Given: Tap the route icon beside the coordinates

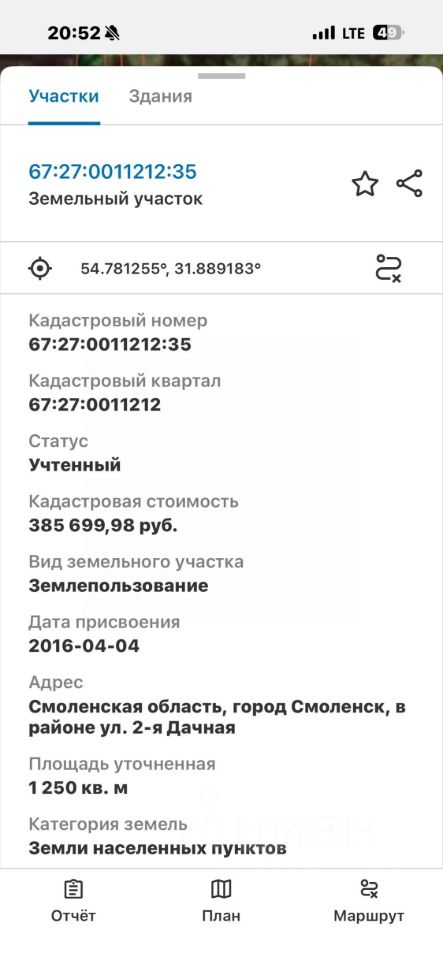Looking at the screenshot, I should (388, 268).
